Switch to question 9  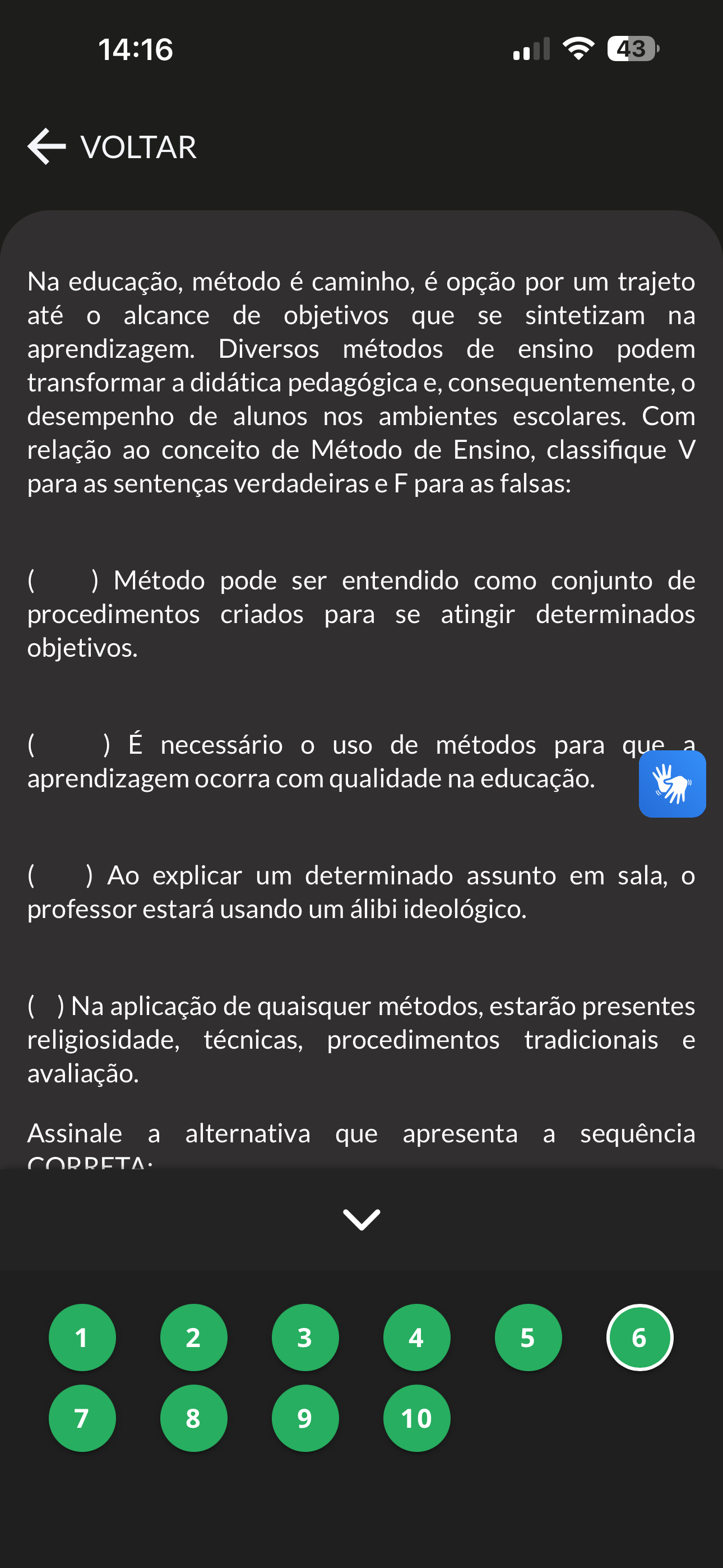coord(305,1418)
